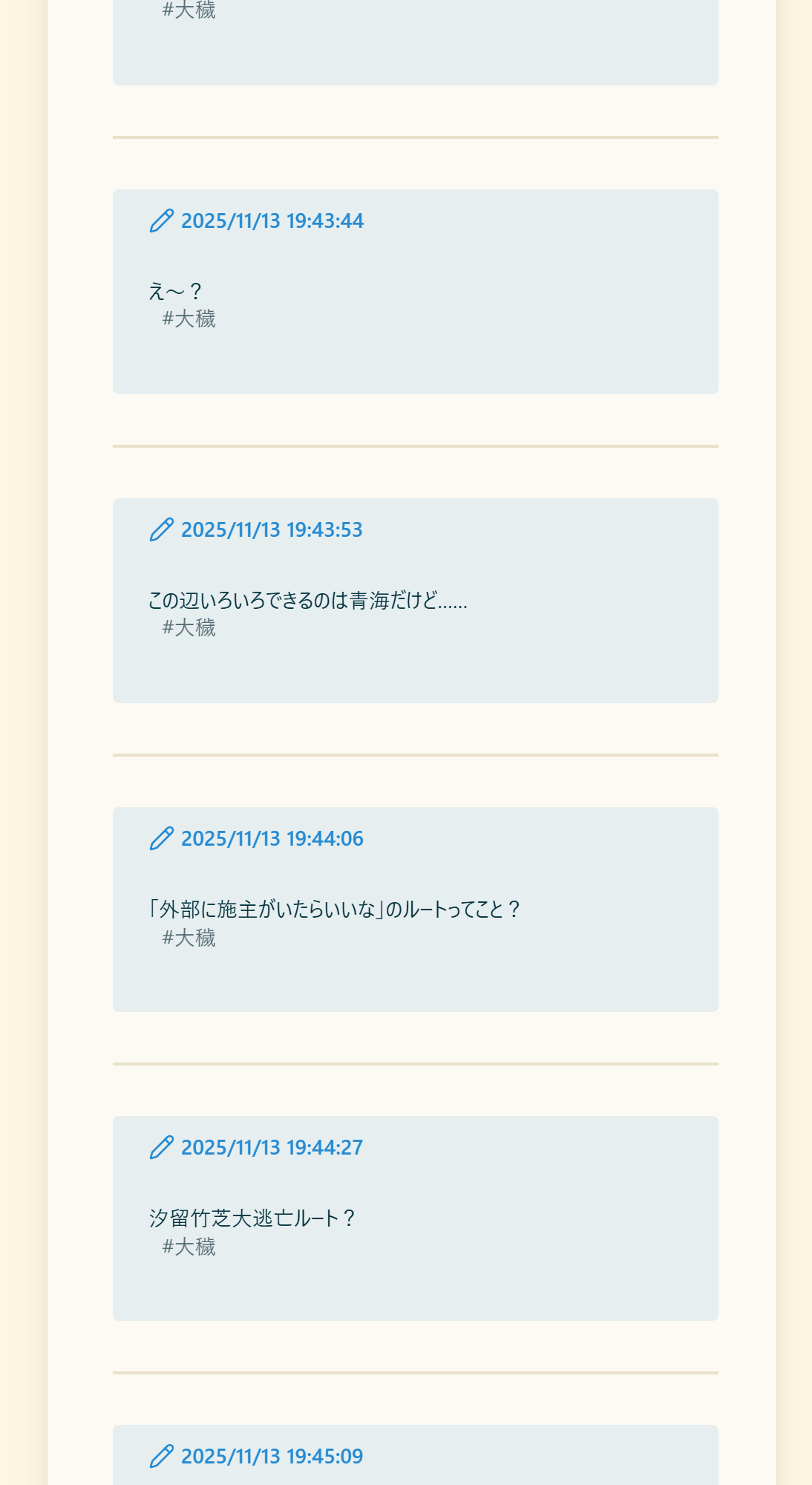Open the post dated 2025/11/13 19:44:06

272,839
